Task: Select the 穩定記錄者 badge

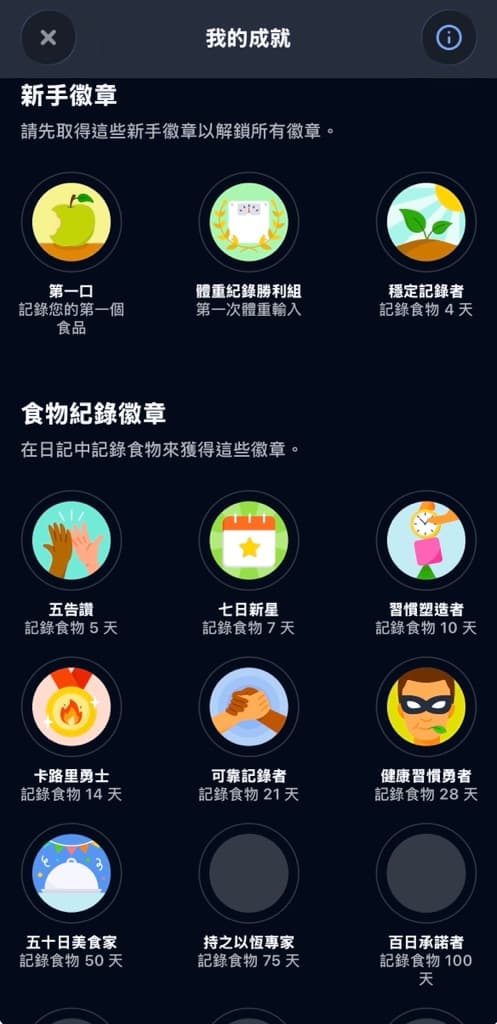Action: point(426,222)
